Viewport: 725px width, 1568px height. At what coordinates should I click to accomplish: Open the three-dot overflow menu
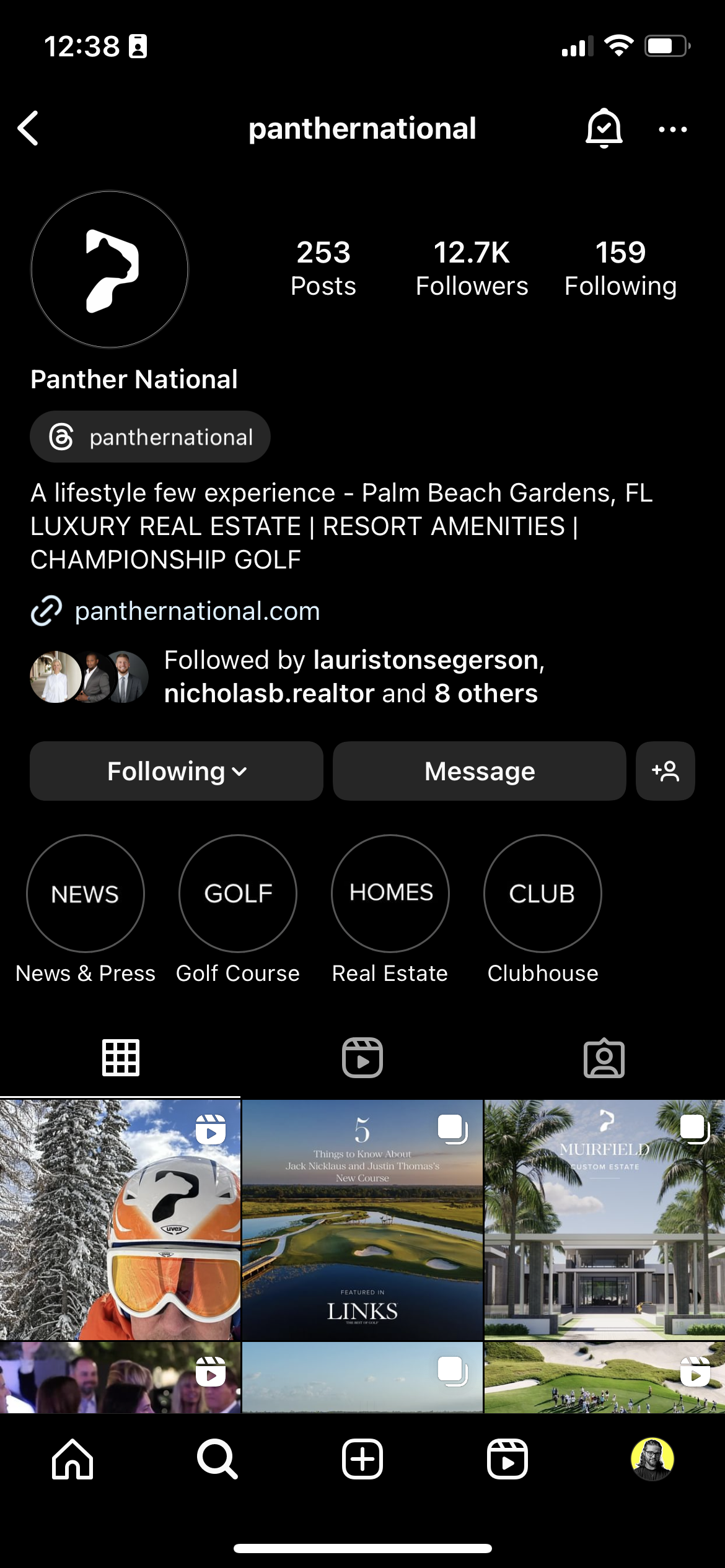pyautogui.click(x=672, y=129)
